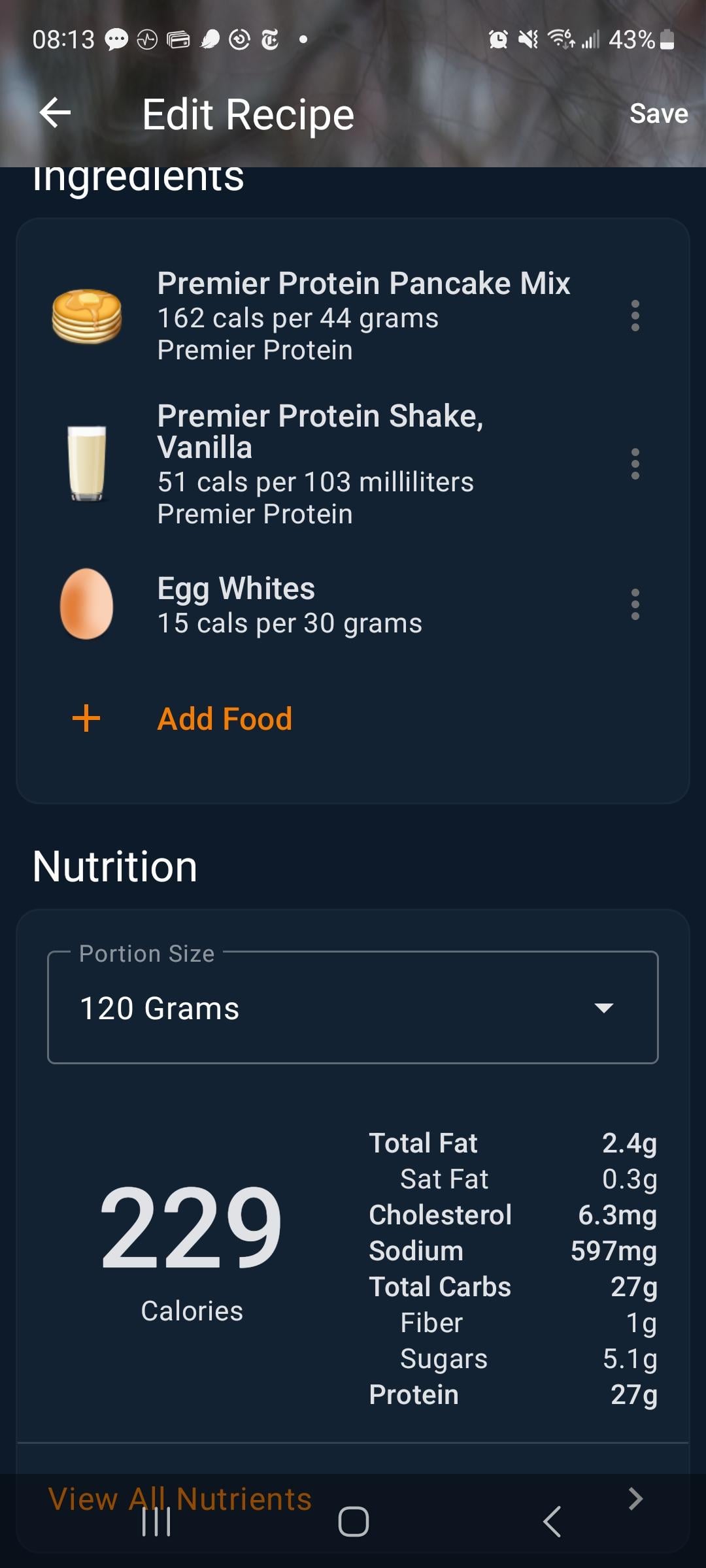
Task: Tap the system recent apps button
Action: pyautogui.click(x=156, y=1522)
